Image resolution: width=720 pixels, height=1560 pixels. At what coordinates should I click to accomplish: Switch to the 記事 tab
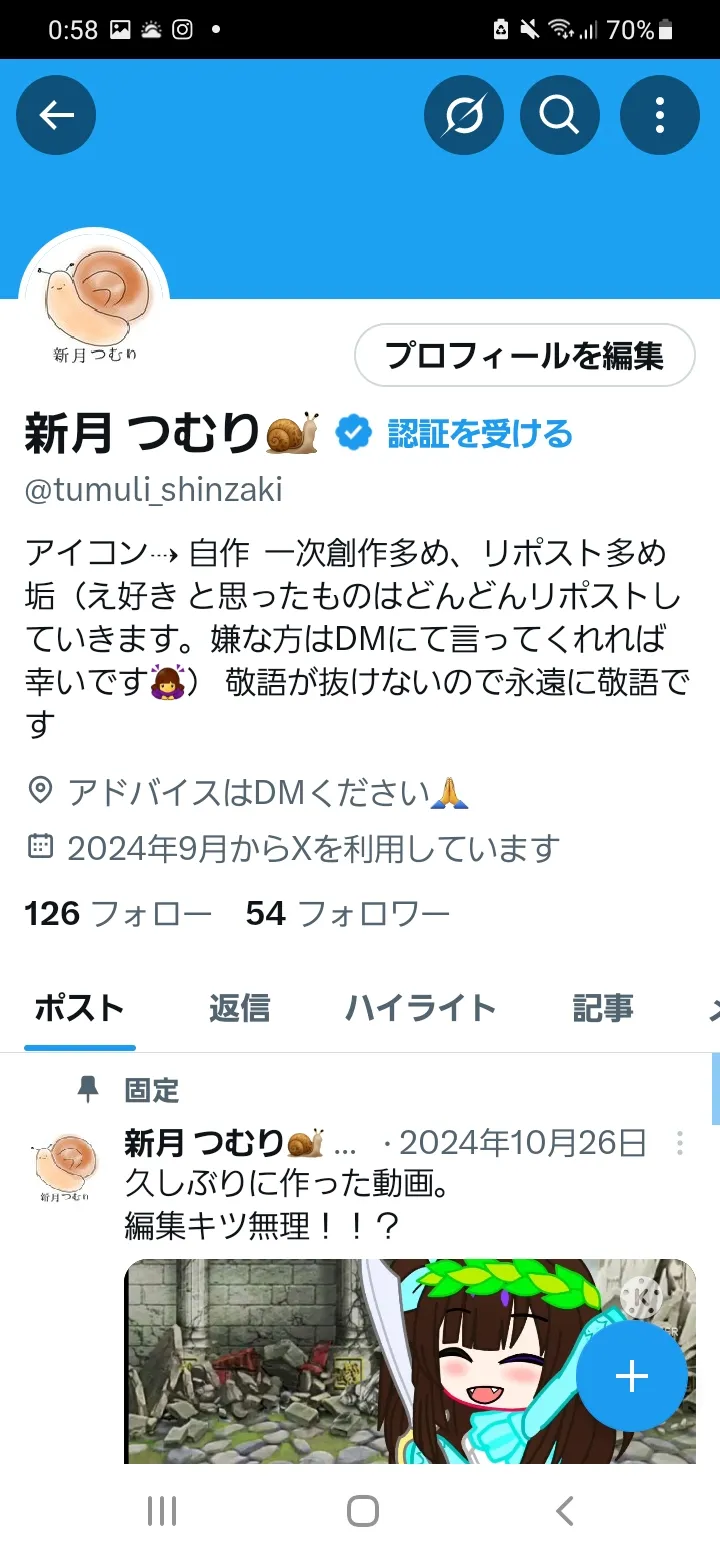(x=602, y=1008)
